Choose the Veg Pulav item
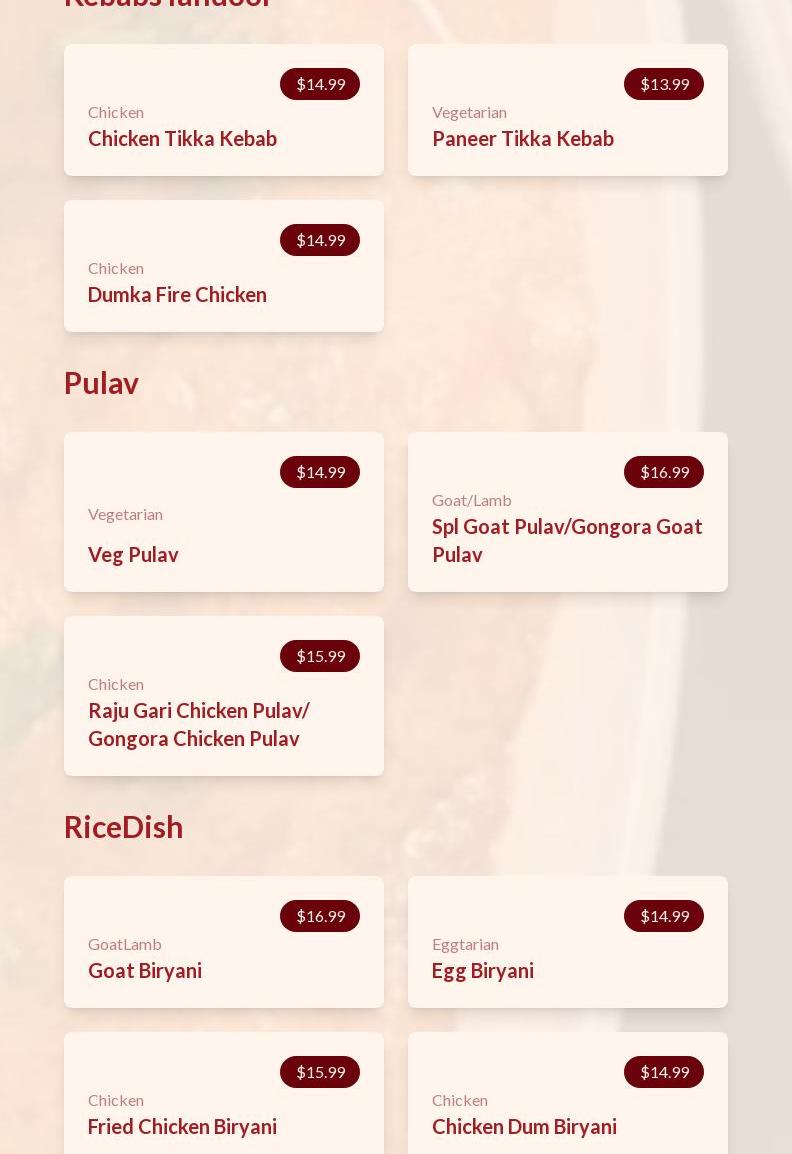The width and height of the screenshot is (792, 1154). (223, 512)
